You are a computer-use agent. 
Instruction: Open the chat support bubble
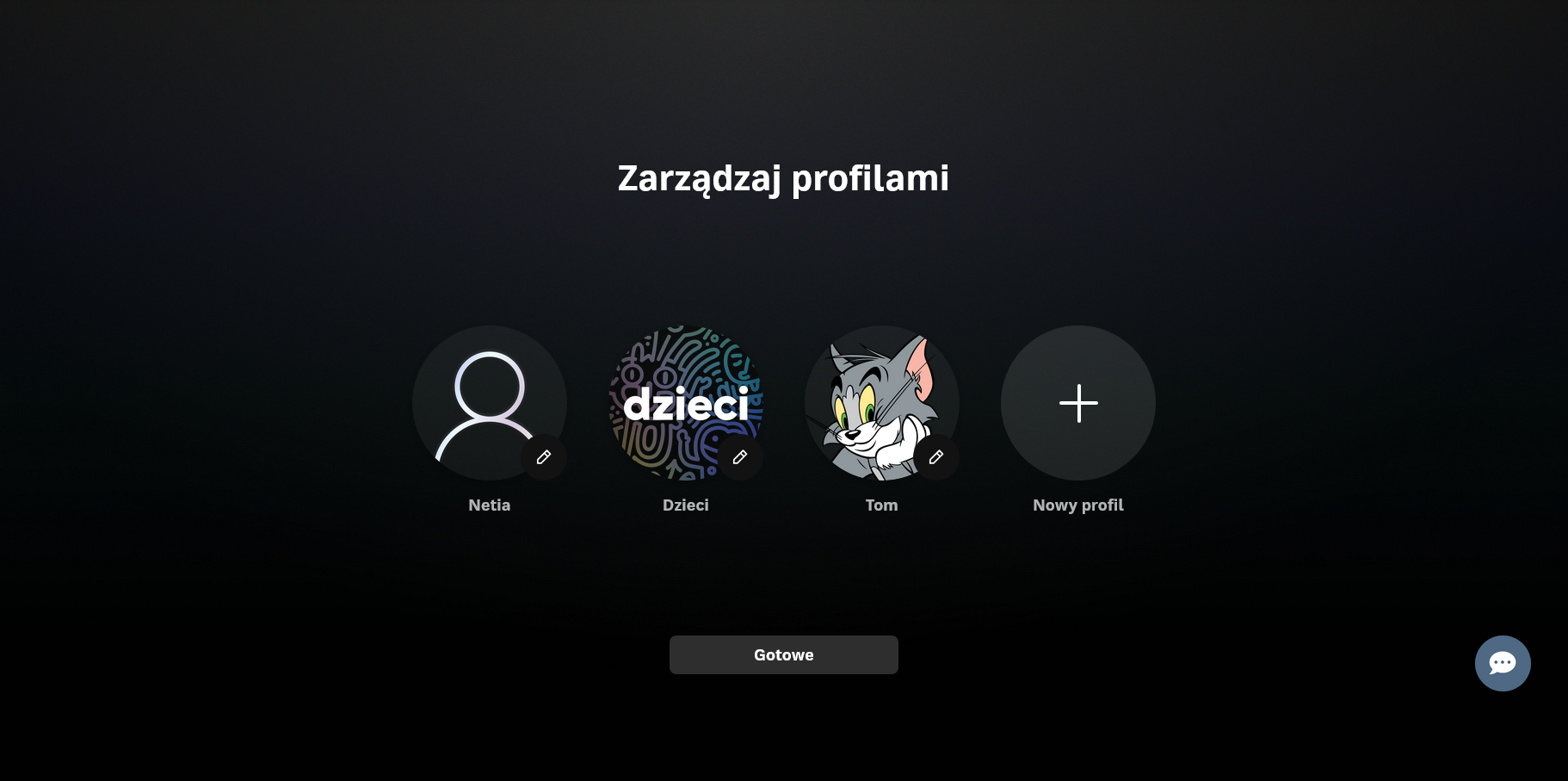tap(1502, 663)
